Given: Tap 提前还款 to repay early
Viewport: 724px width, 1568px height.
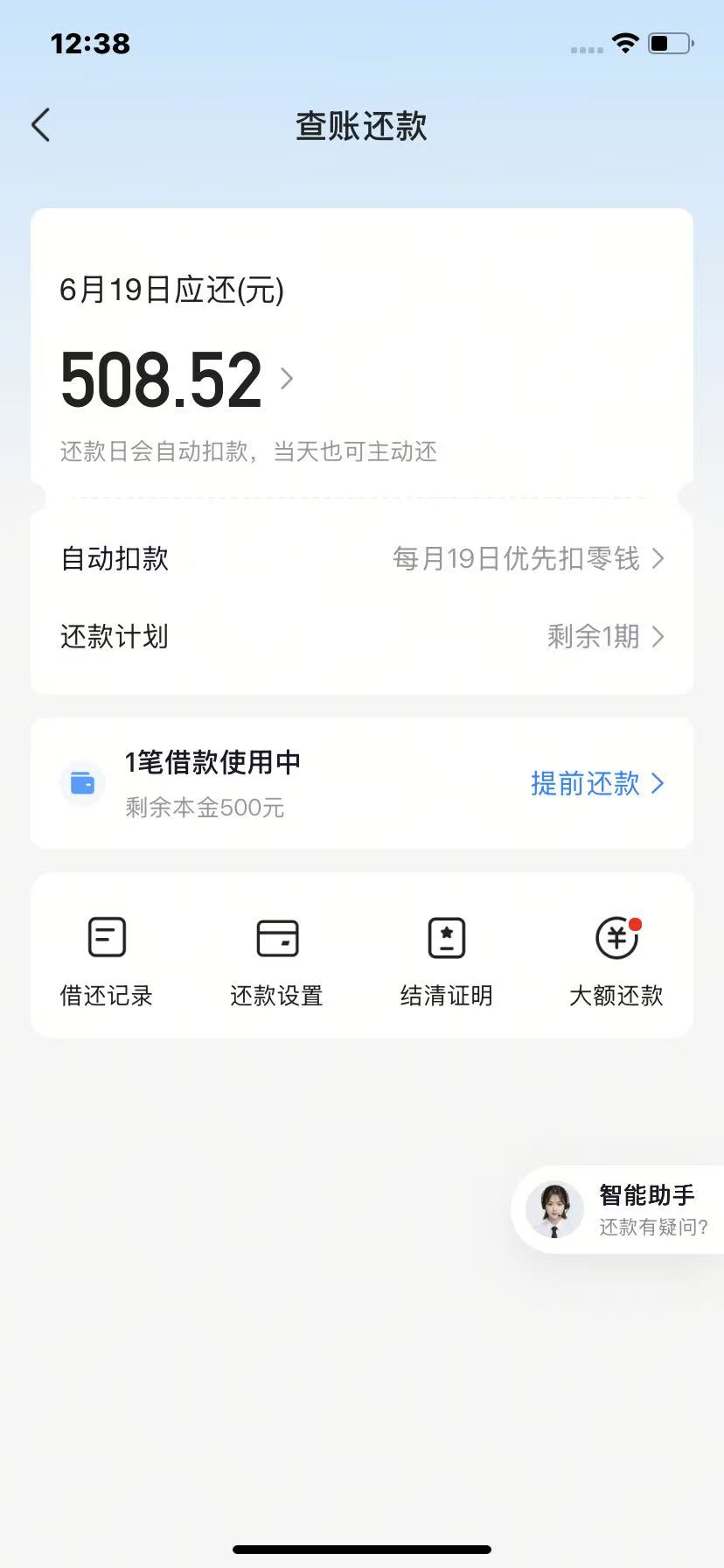Looking at the screenshot, I should click(x=598, y=783).
